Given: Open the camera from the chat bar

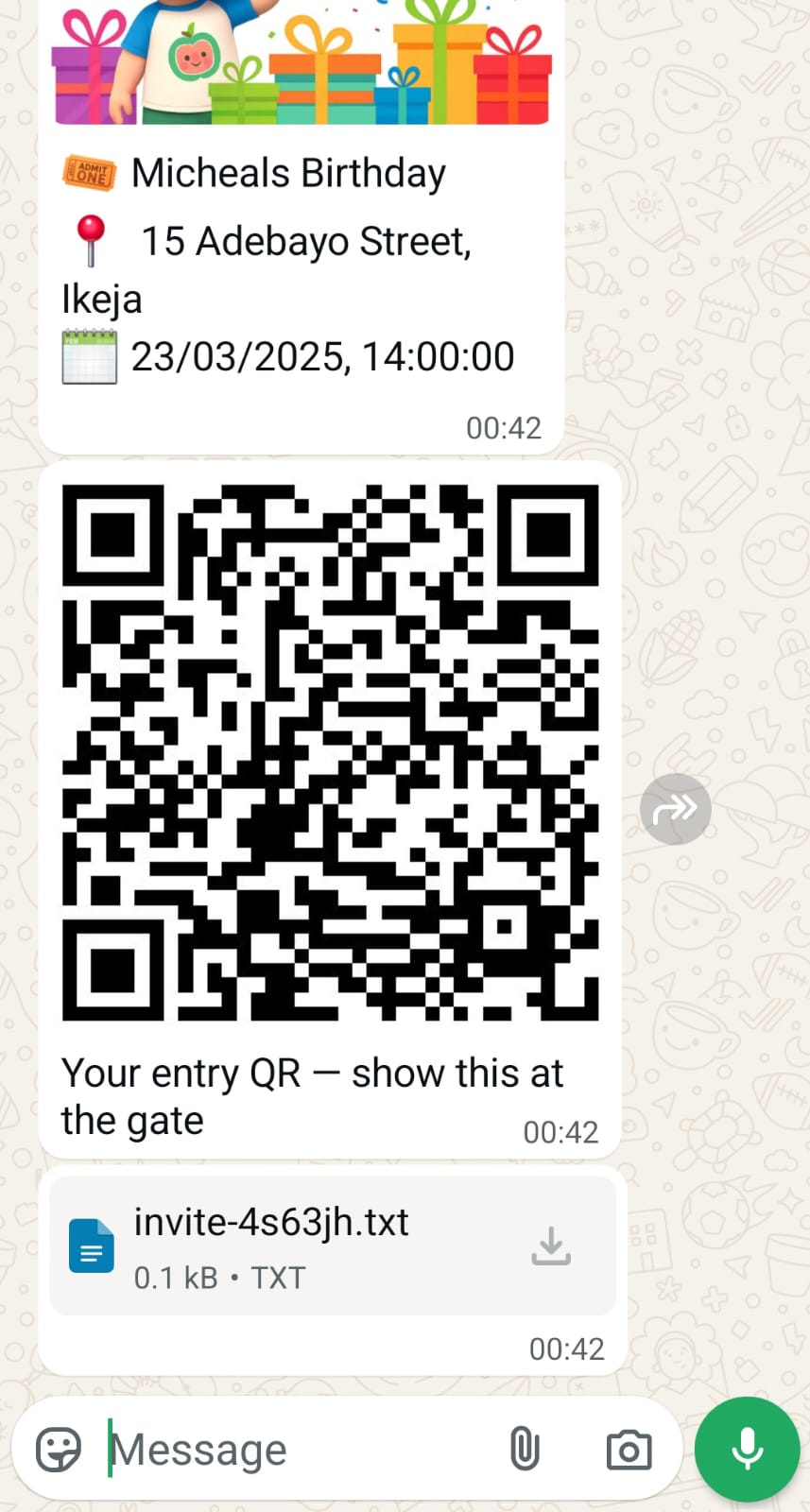Looking at the screenshot, I should point(629,1450).
